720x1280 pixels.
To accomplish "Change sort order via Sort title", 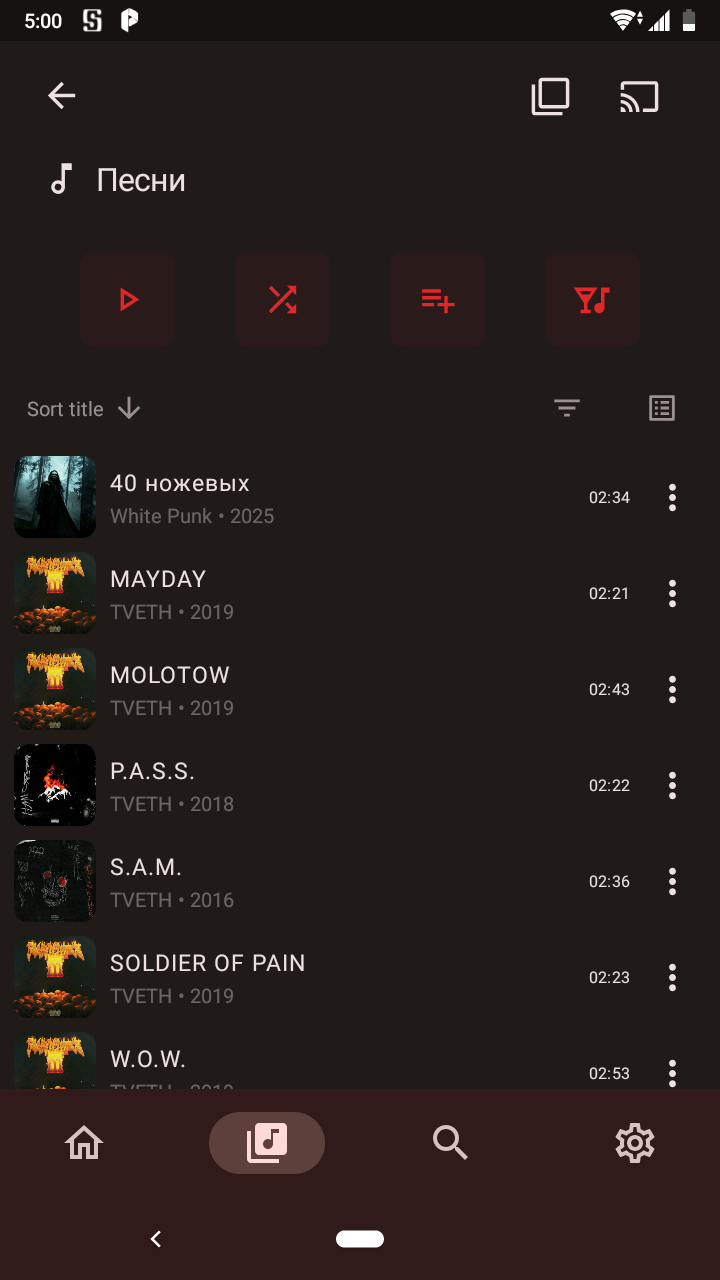I will pyautogui.click(x=84, y=409).
